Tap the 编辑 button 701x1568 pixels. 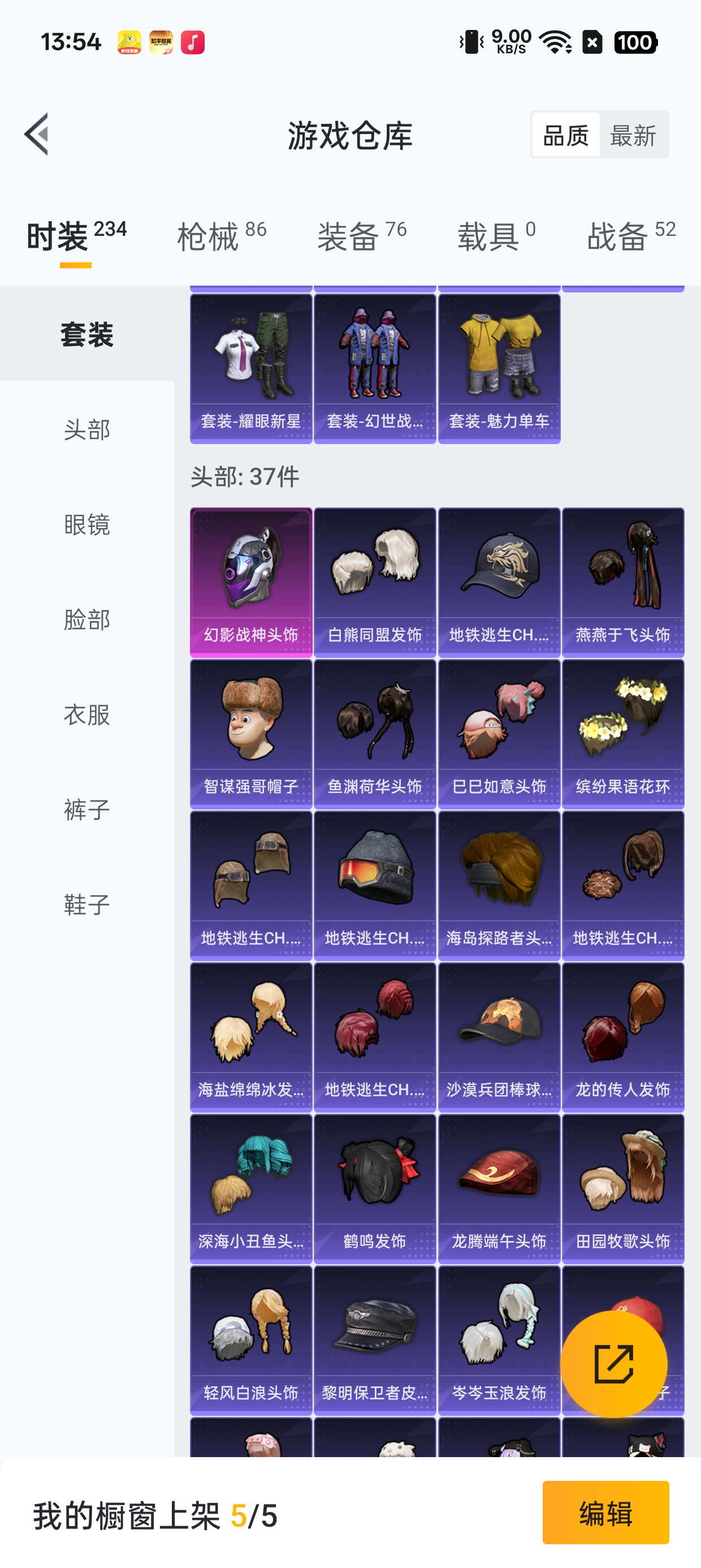click(605, 1513)
